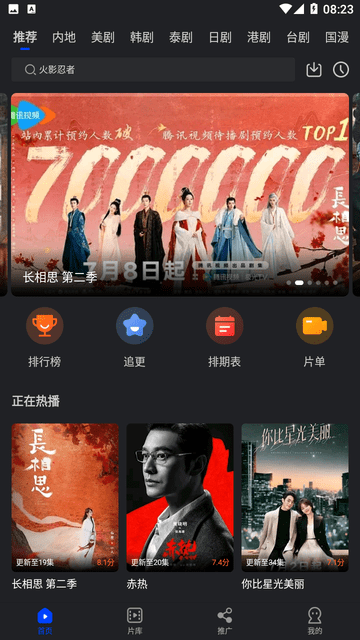The image size is (360, 640).
Task: Switch to the 泰剧 tab
Action: pyautogui.click(x=181, y=38)
